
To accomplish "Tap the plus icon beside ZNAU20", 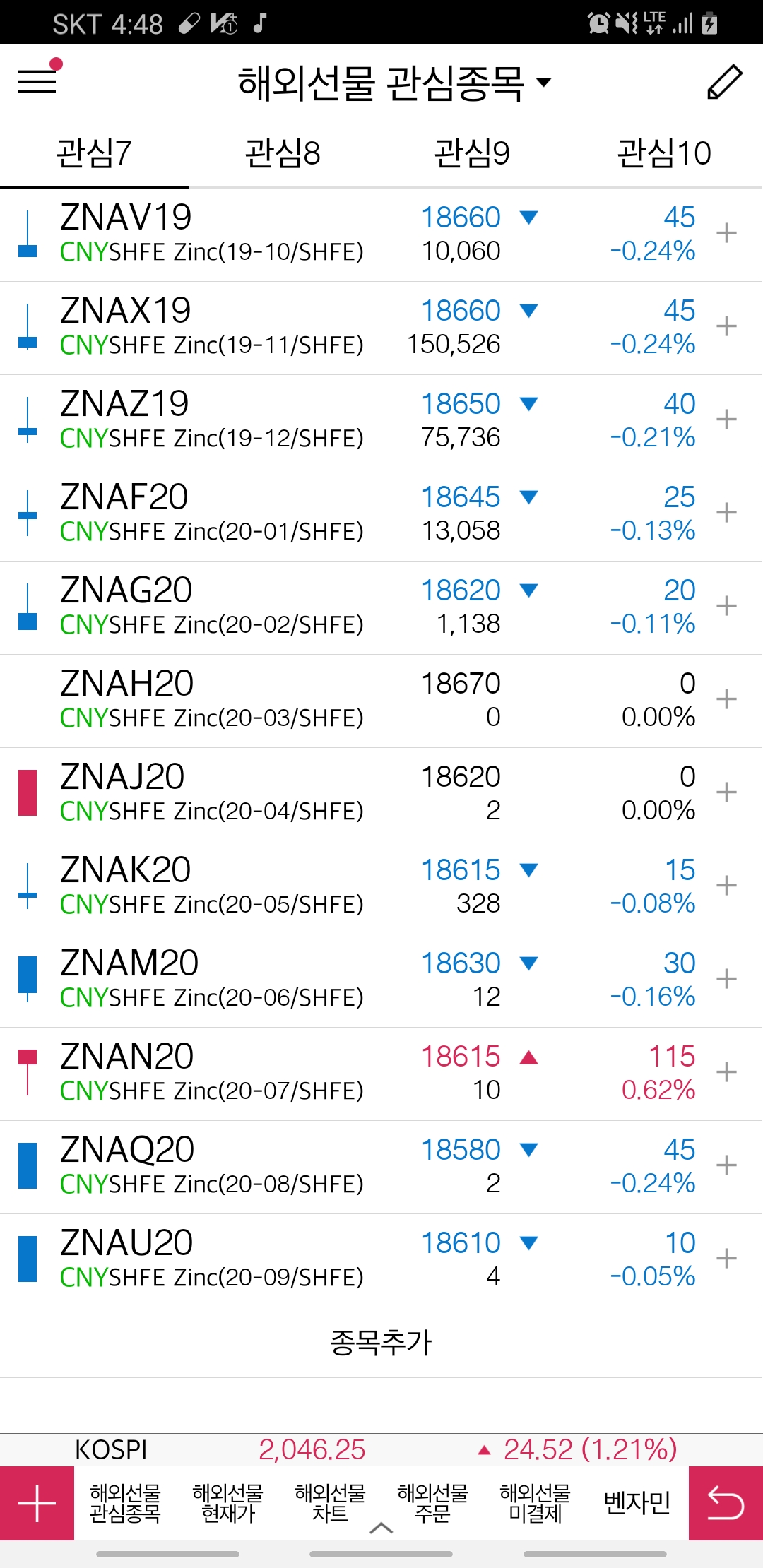I will pos(726,1259).
